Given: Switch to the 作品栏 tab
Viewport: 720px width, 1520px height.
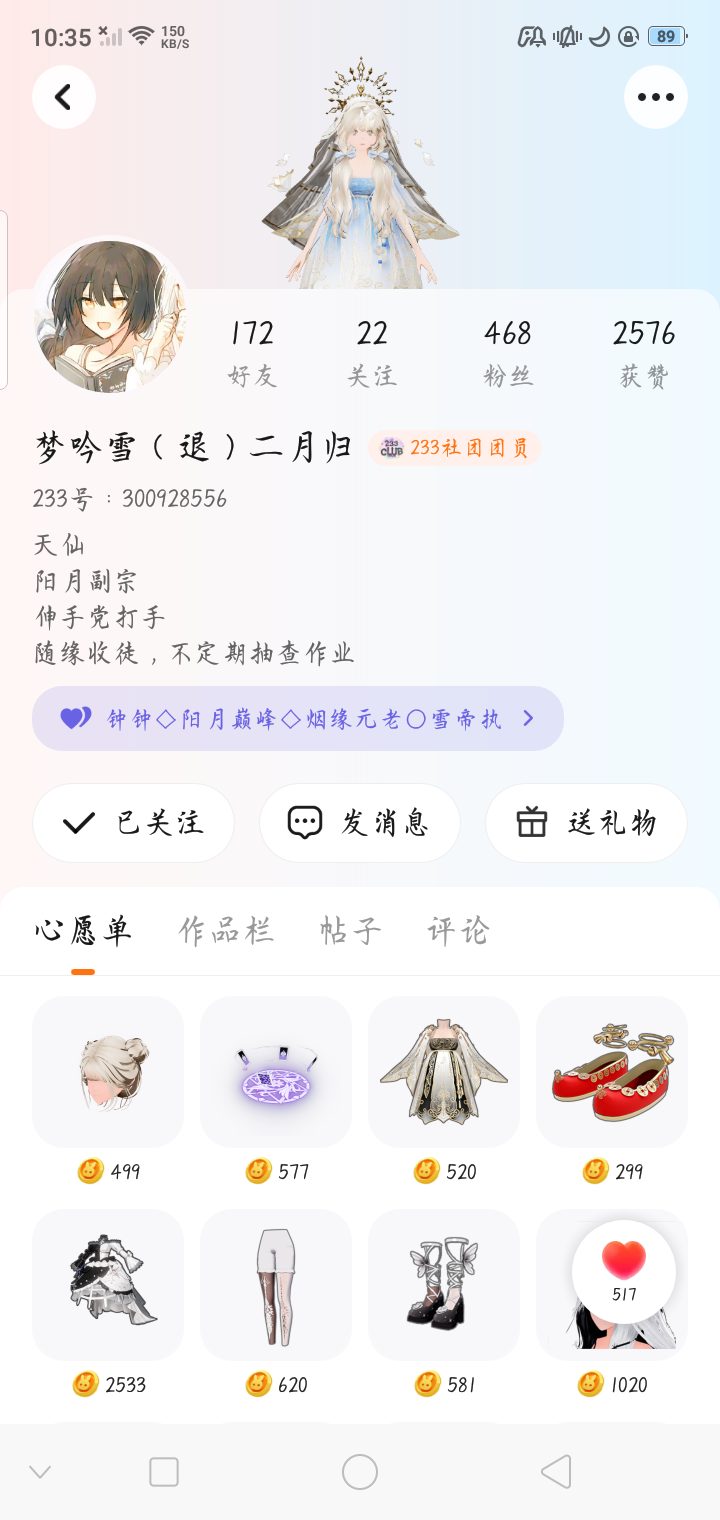Looking at the screenshot, I should point(226,931).
